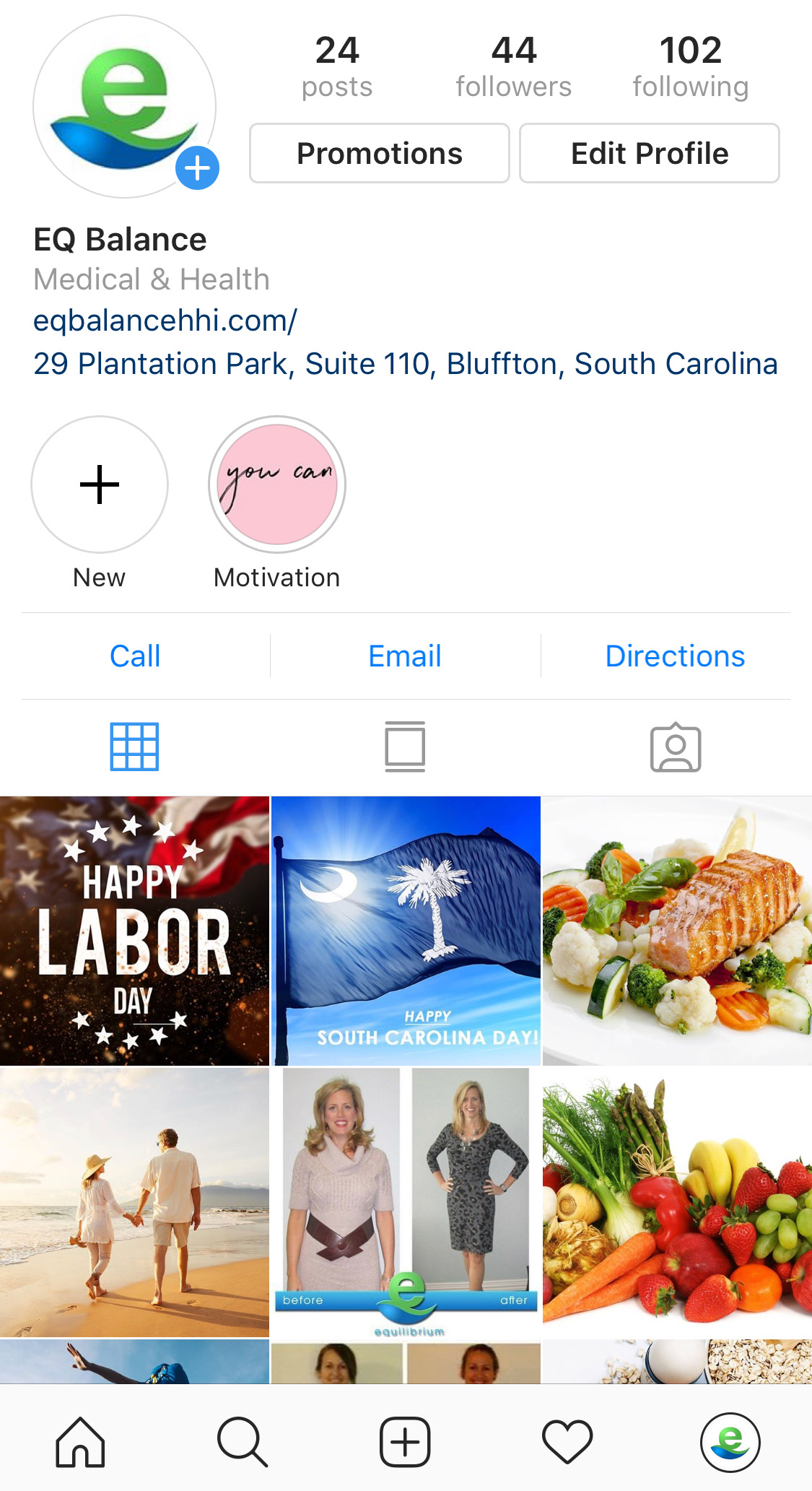Open the eqbalancehhi.com website link

(165, 321)
